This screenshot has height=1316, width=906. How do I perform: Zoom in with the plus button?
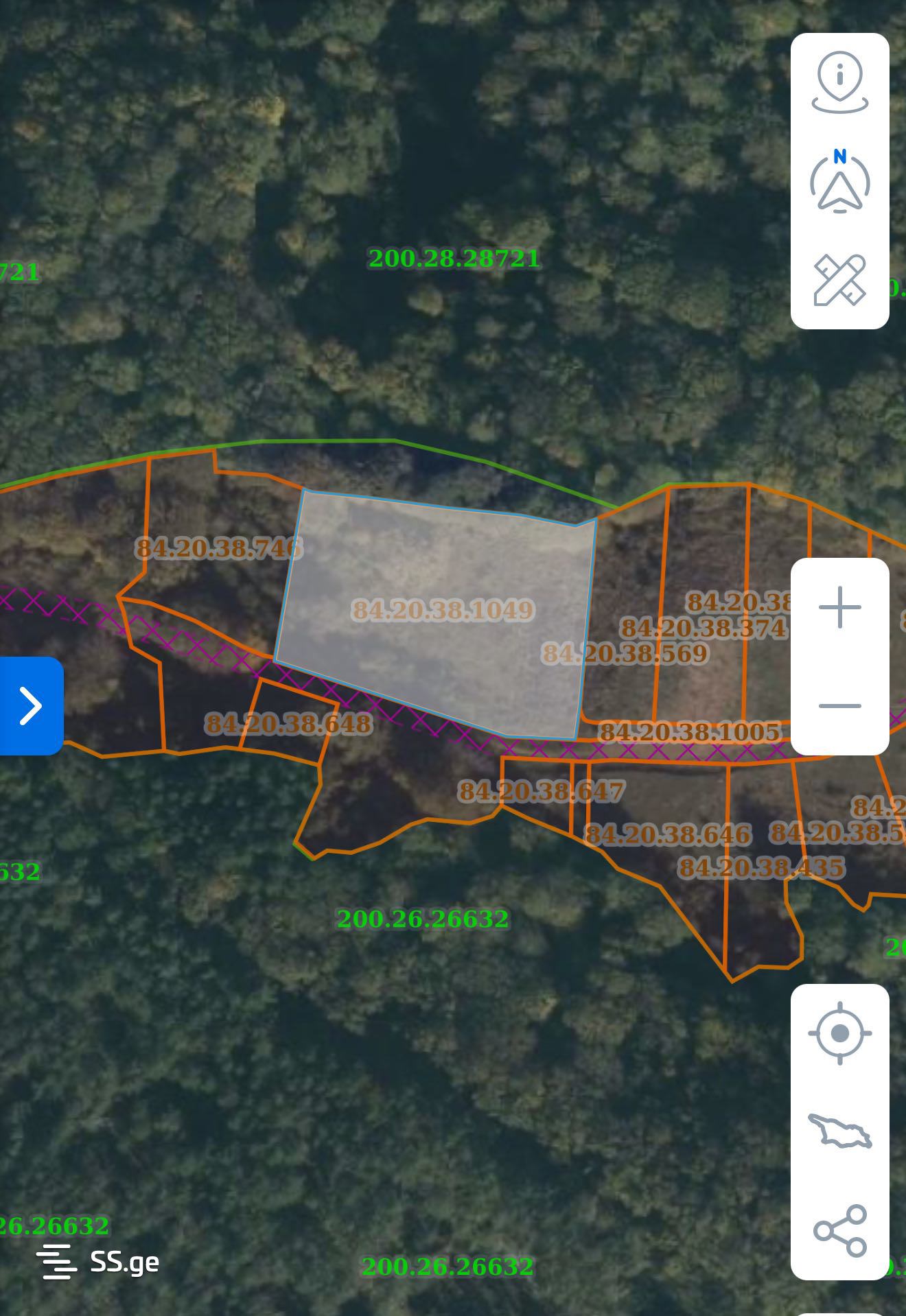click(839, 607)
